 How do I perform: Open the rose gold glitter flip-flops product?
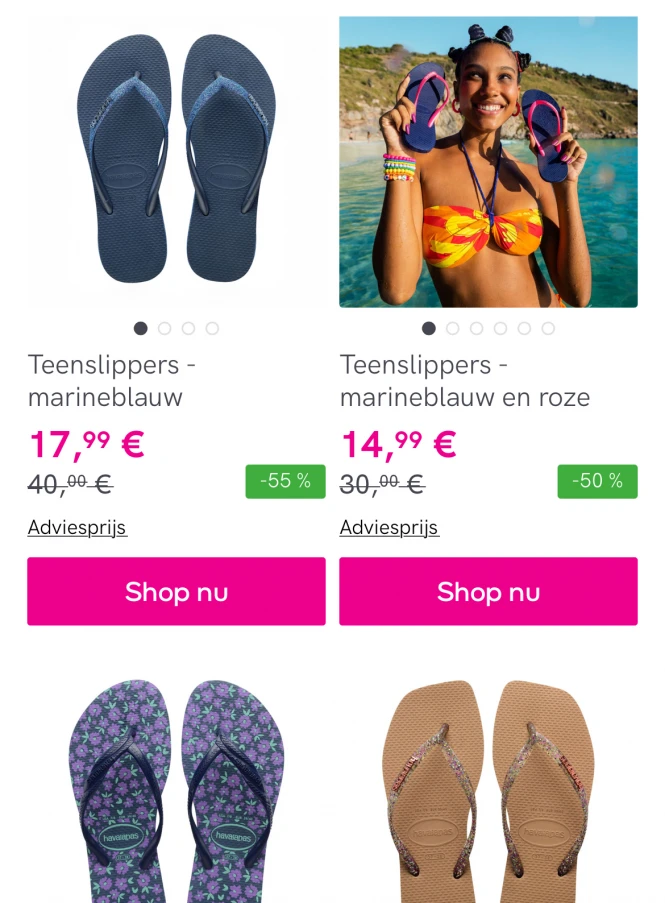click(x=488, y=790)
